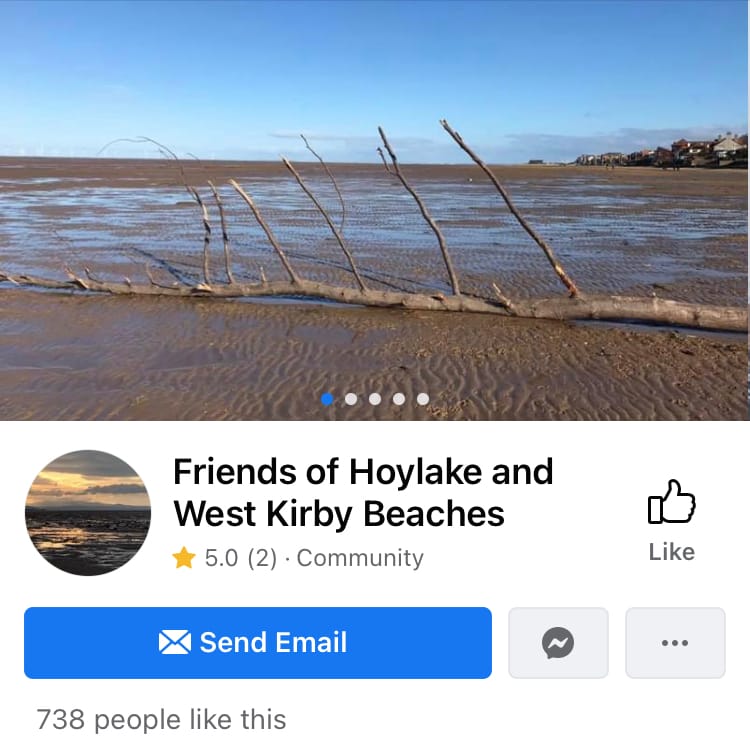View the page's profile picture

tap(88, 513)
